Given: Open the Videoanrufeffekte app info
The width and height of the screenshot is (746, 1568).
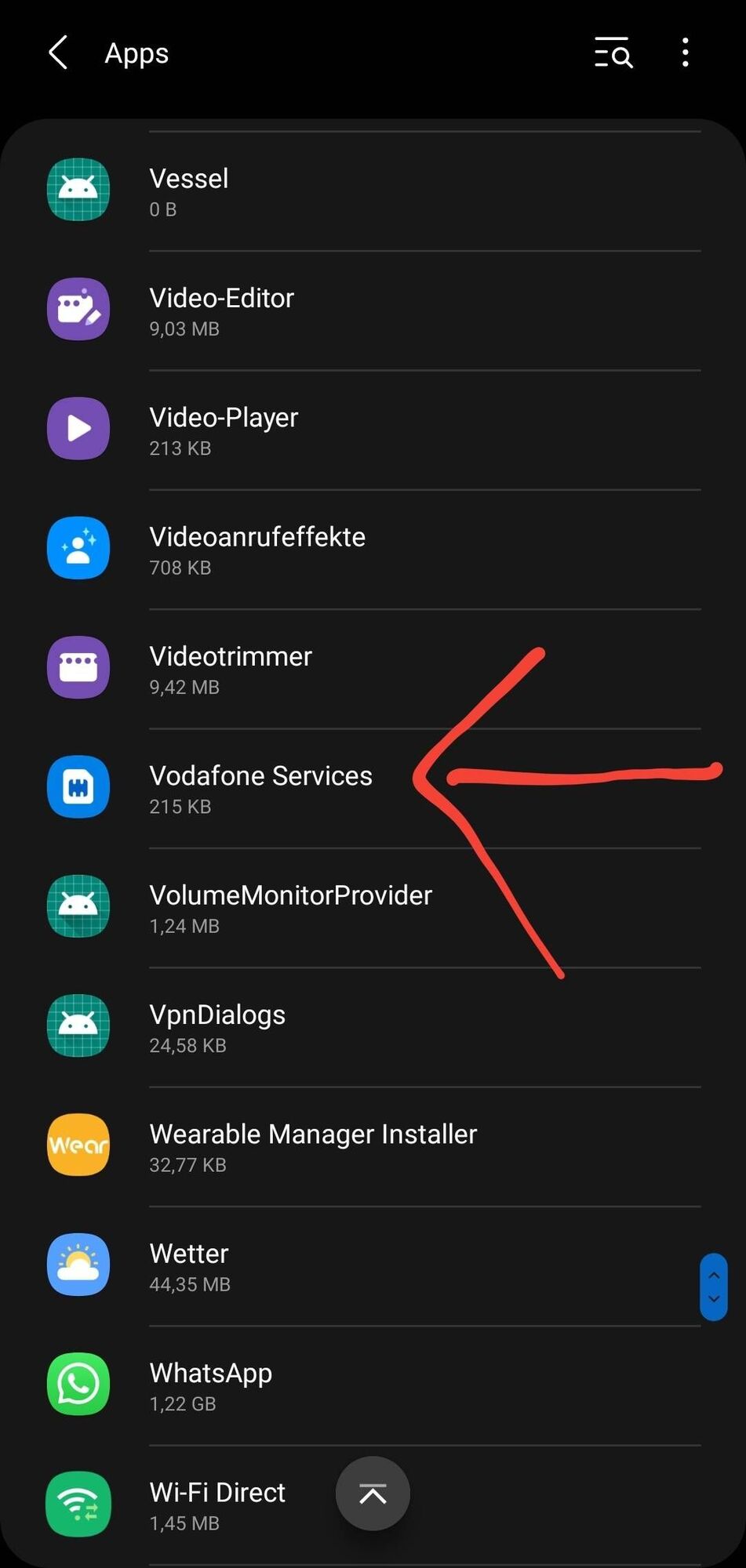Looking at the screenshot, I should click(x=314, y=550).
